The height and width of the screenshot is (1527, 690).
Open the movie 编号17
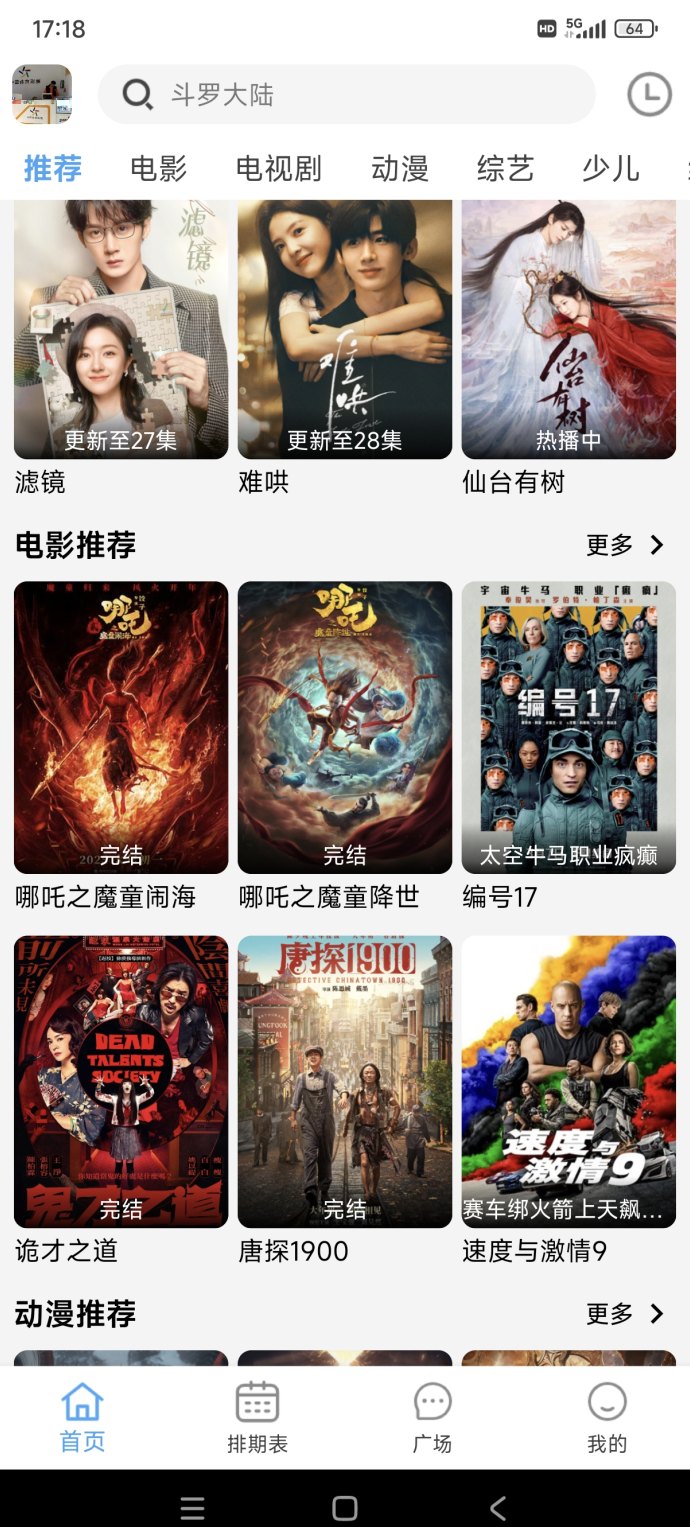(x=568, y=727)
